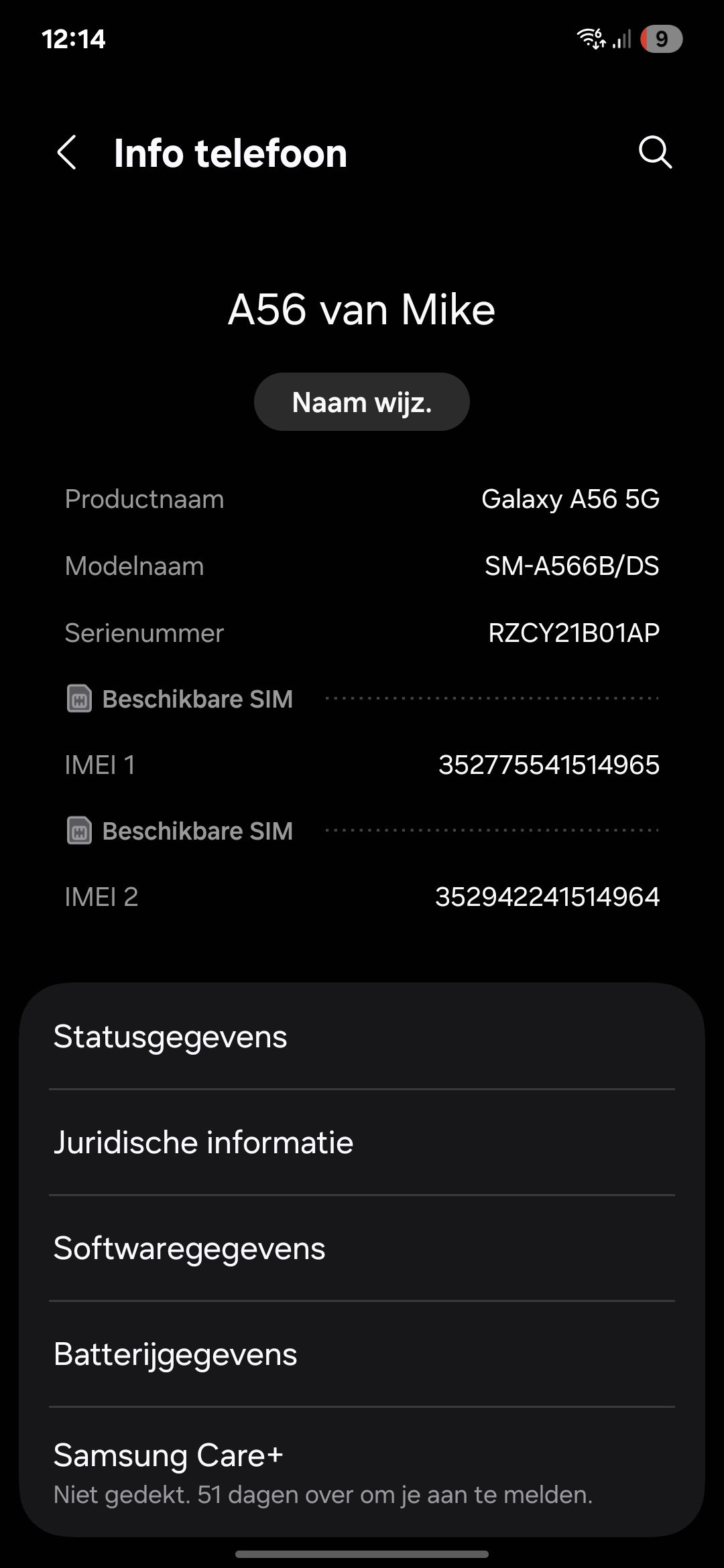Open Softwaregegevens
The width and height of the screenshot is (724, 1568).
[x=362, y=1248]
